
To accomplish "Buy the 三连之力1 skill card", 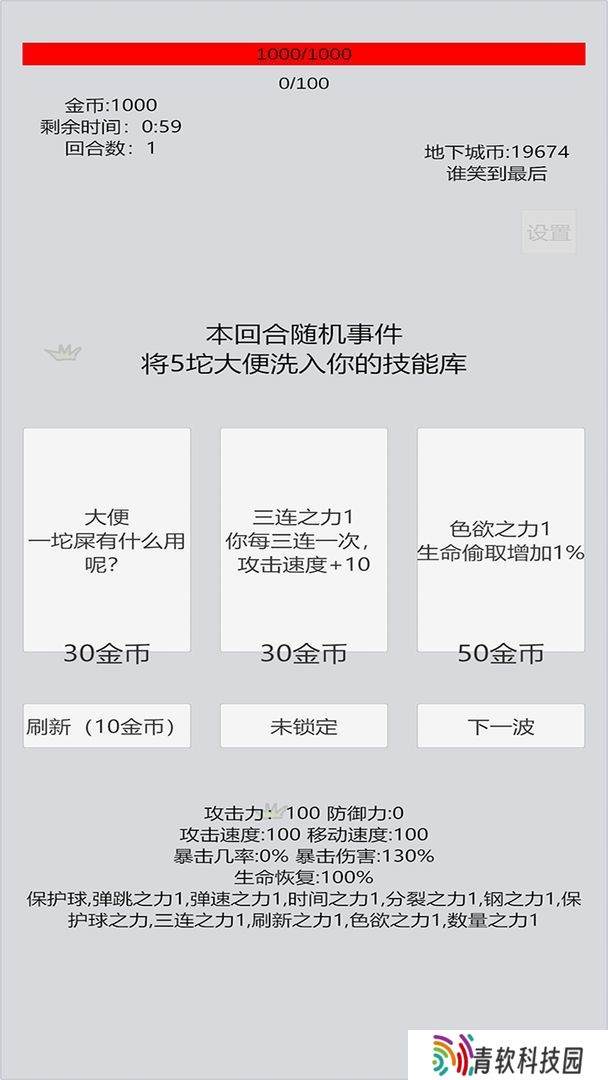I will coord(304,540).
